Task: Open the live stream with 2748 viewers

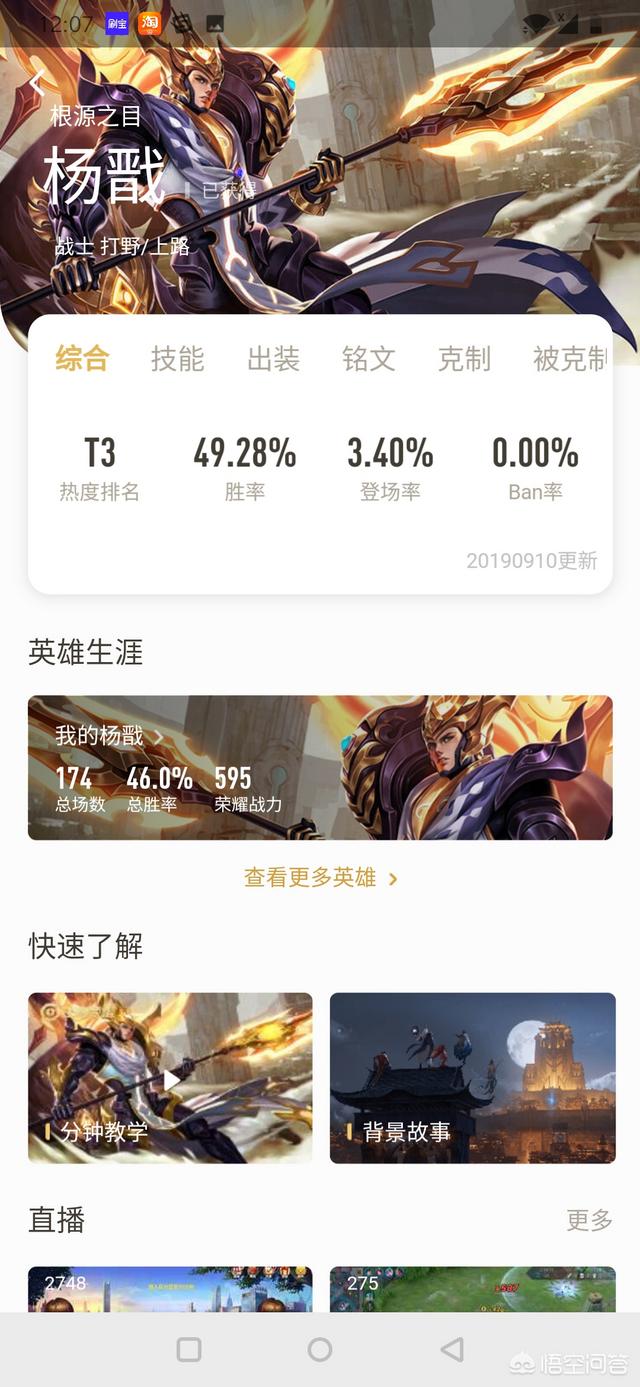Action: (x=170, y=1289)
